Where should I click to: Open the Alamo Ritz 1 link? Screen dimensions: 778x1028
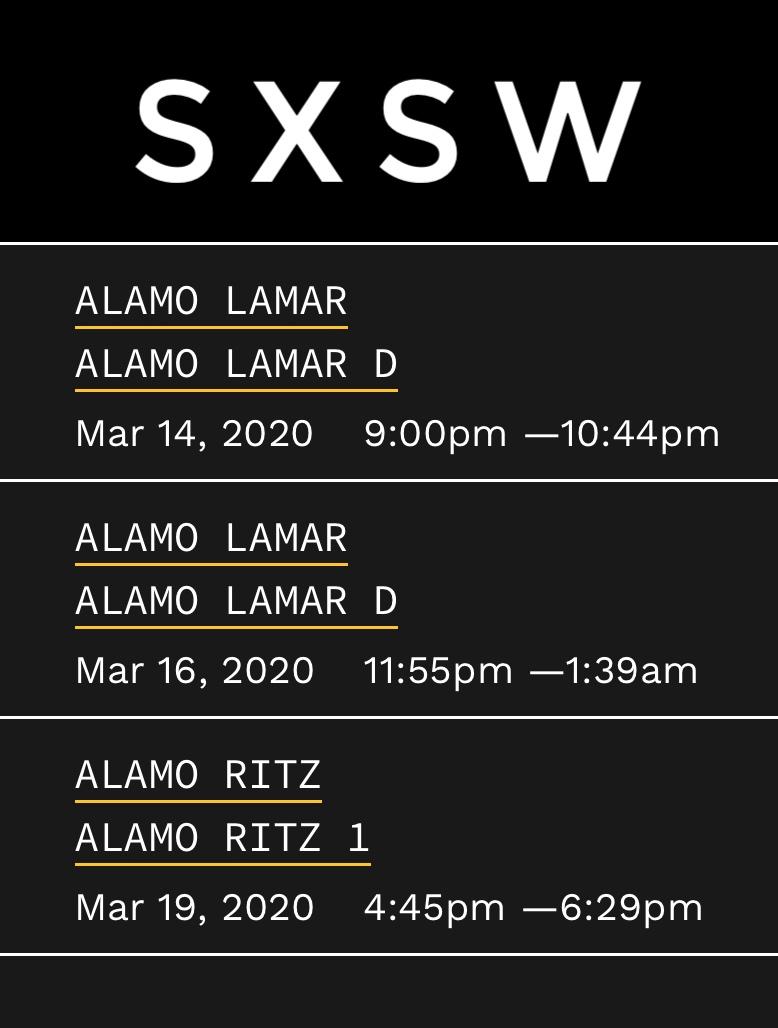tap(222, 838)
